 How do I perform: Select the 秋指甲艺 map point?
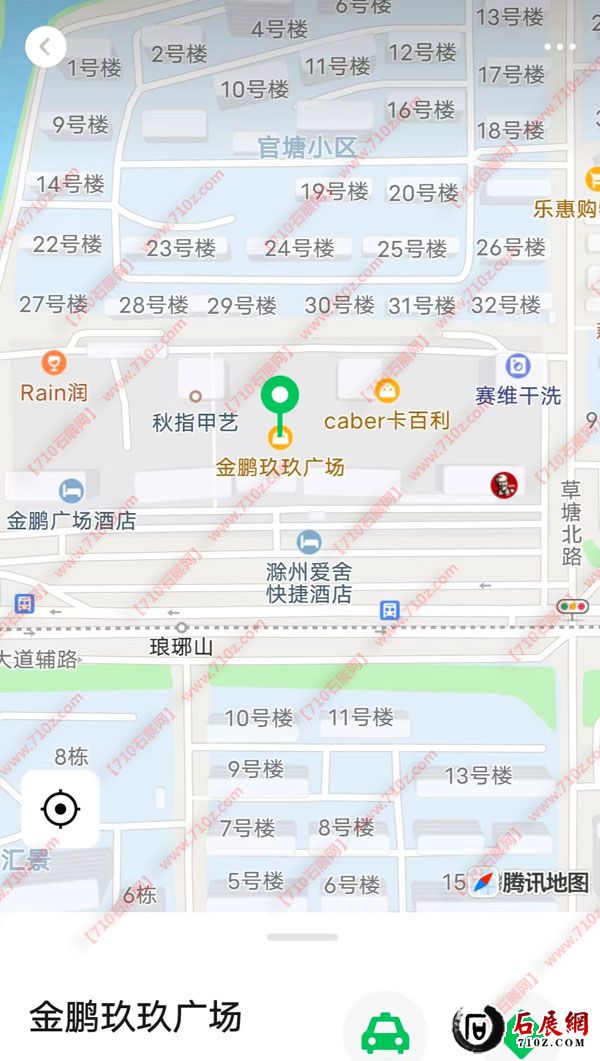pyautogui.click(x=195, y=397)
